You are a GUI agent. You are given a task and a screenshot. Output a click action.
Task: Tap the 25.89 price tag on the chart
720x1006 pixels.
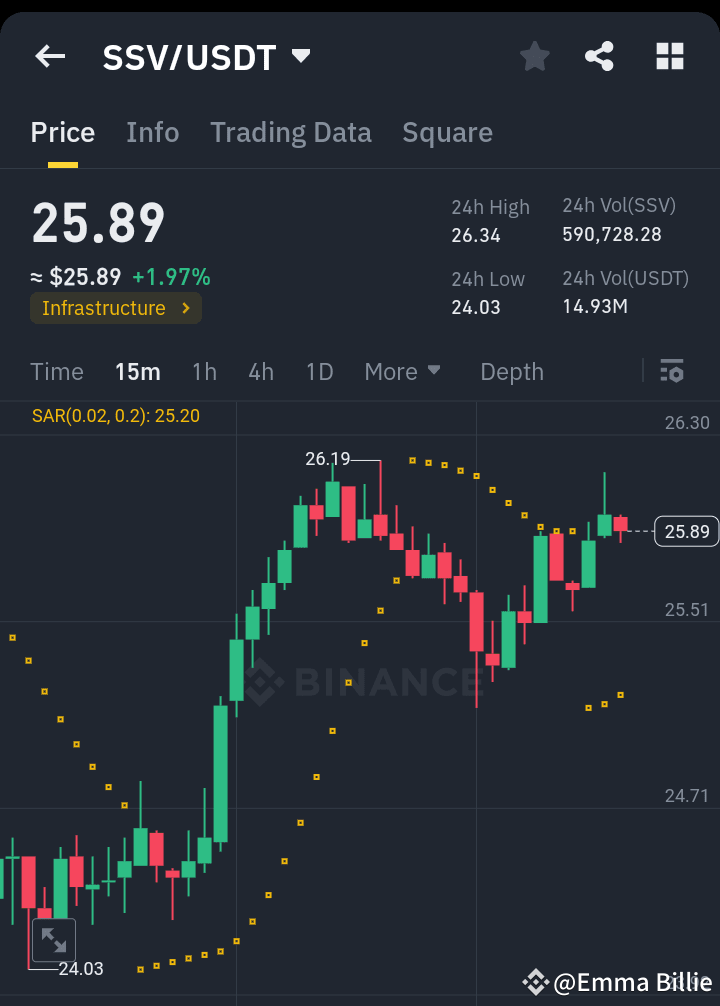685,531
